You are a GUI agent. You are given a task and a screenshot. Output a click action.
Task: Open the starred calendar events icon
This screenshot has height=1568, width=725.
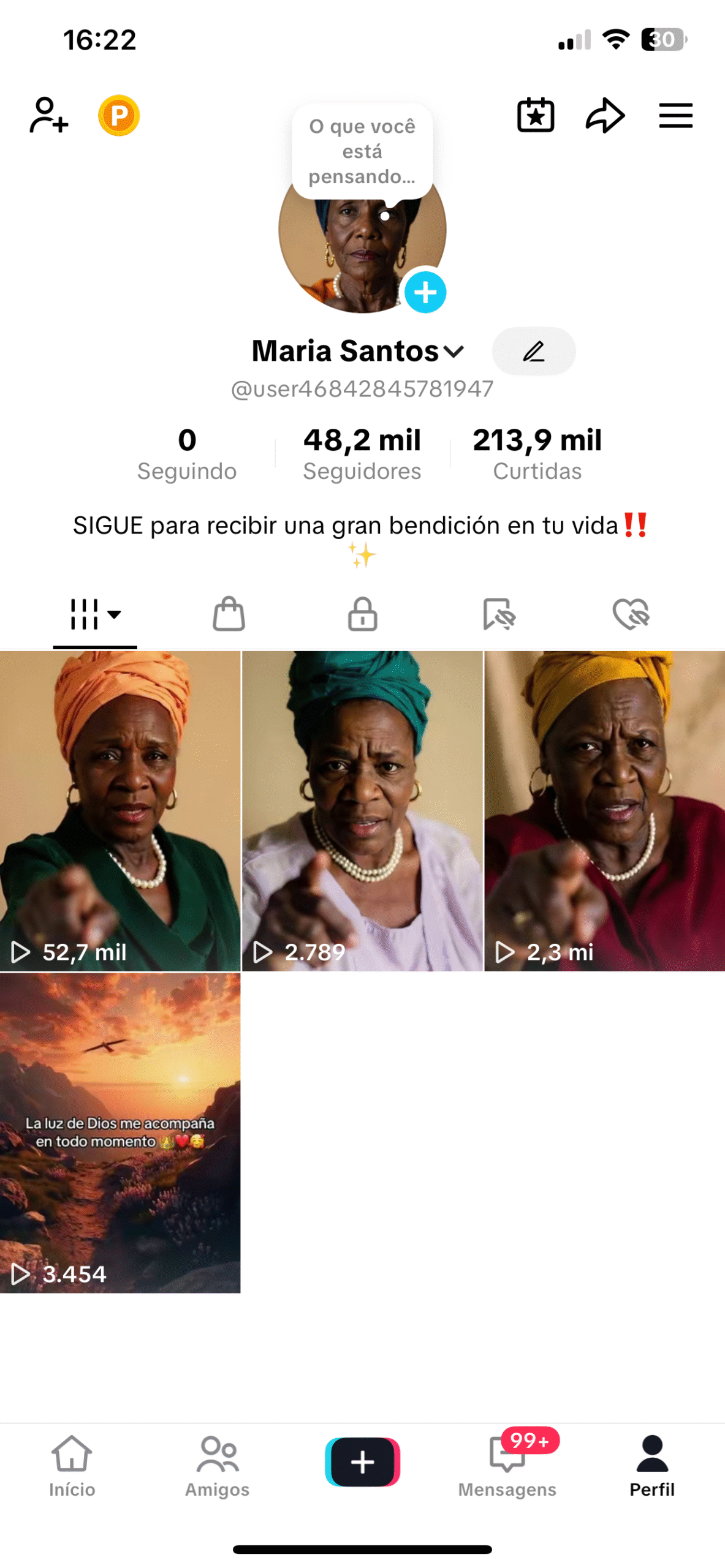pos(536,115)
